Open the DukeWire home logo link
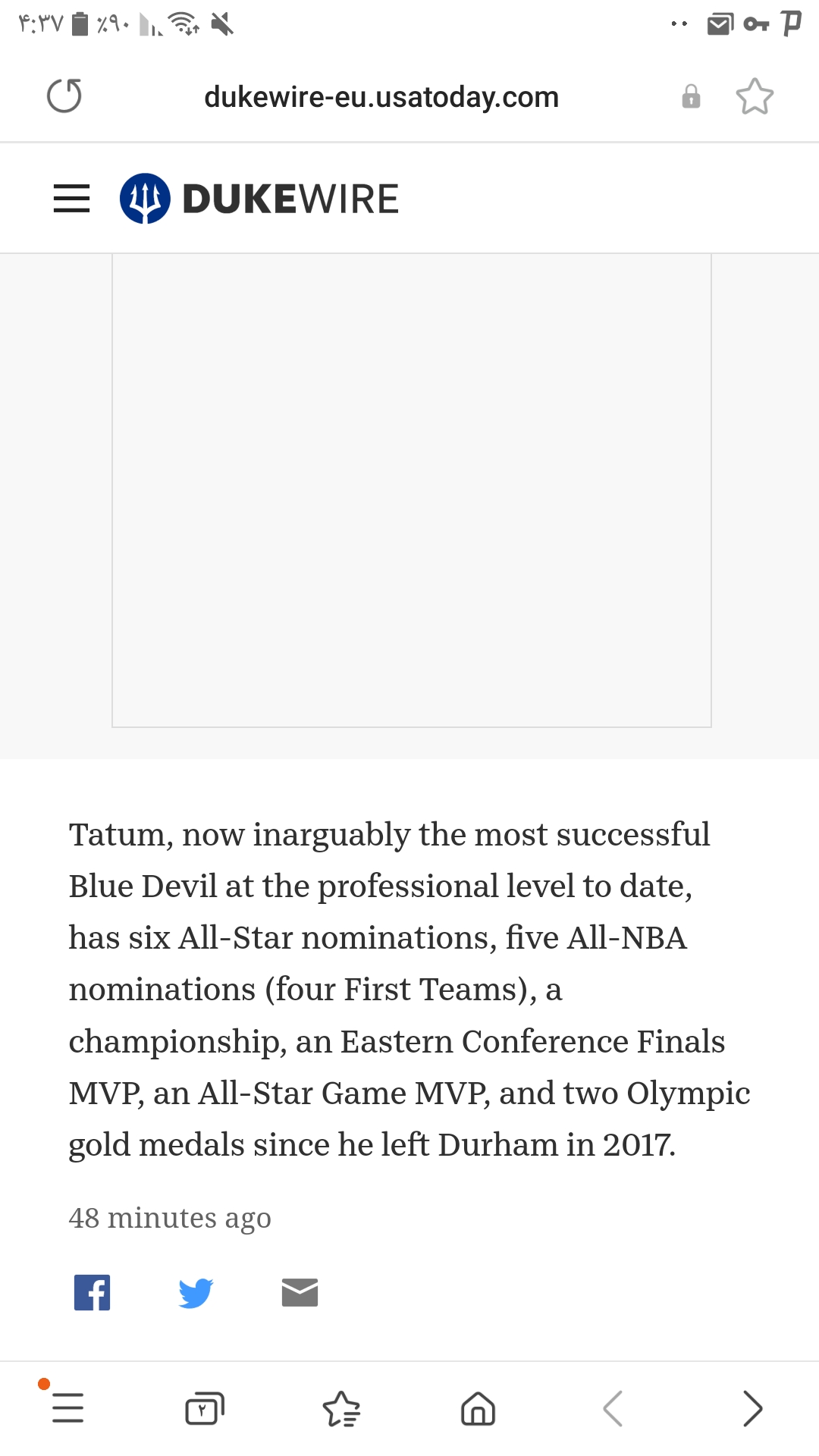Screen dimensions: 819x1456 click(x=259, y=199)
